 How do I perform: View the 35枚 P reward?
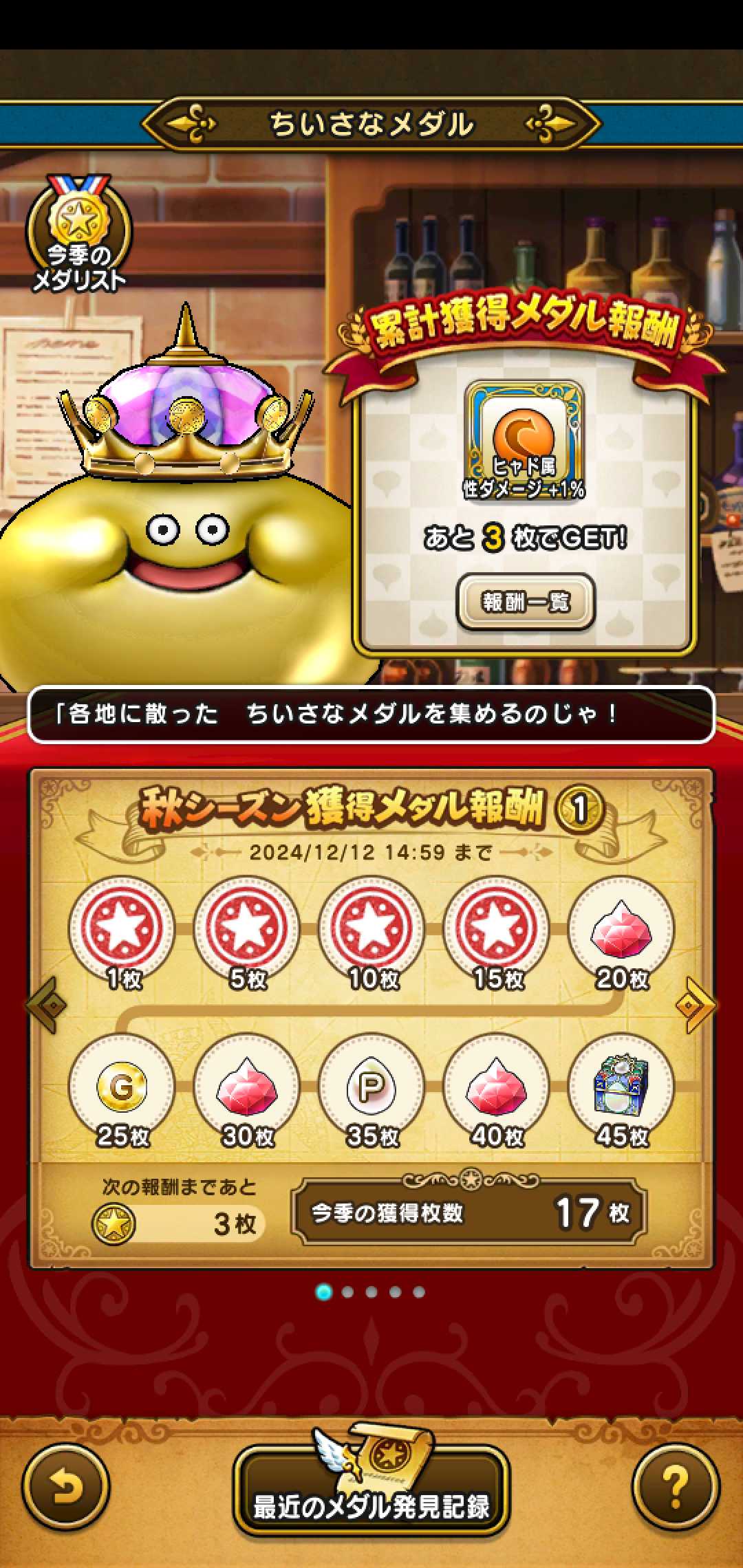click(371, 1087)
